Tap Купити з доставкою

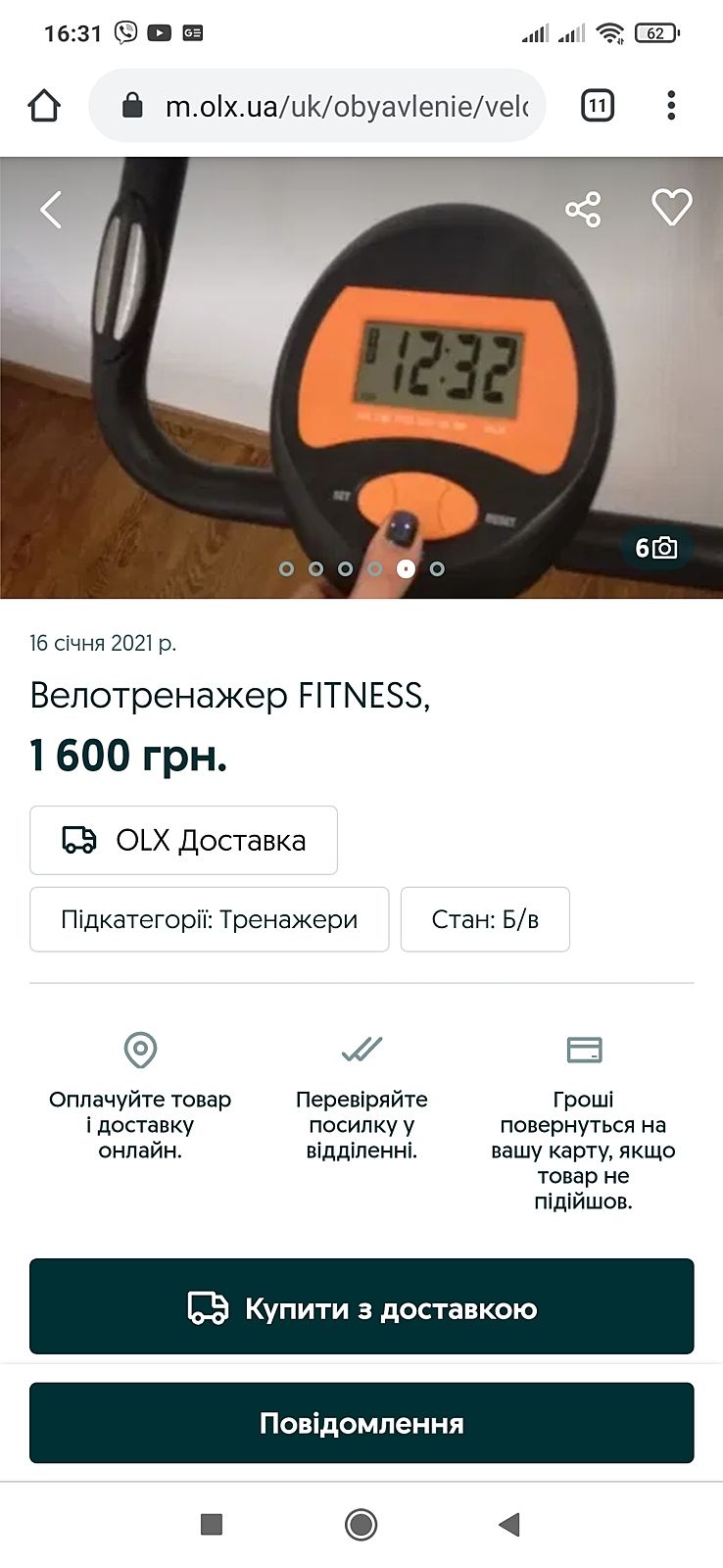pyautogui.click(x=361, y=1307)
